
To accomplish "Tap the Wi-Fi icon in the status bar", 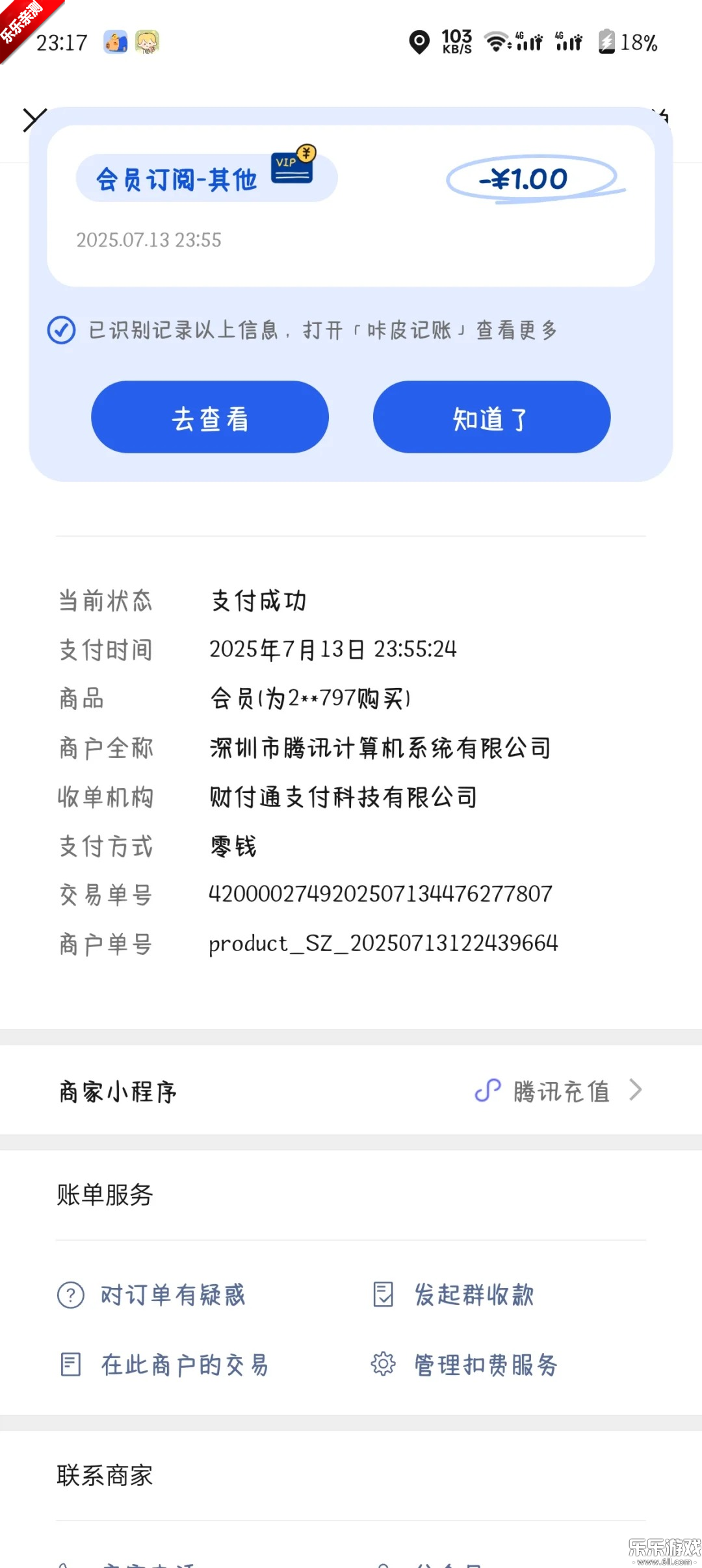I will click(496, 41).
